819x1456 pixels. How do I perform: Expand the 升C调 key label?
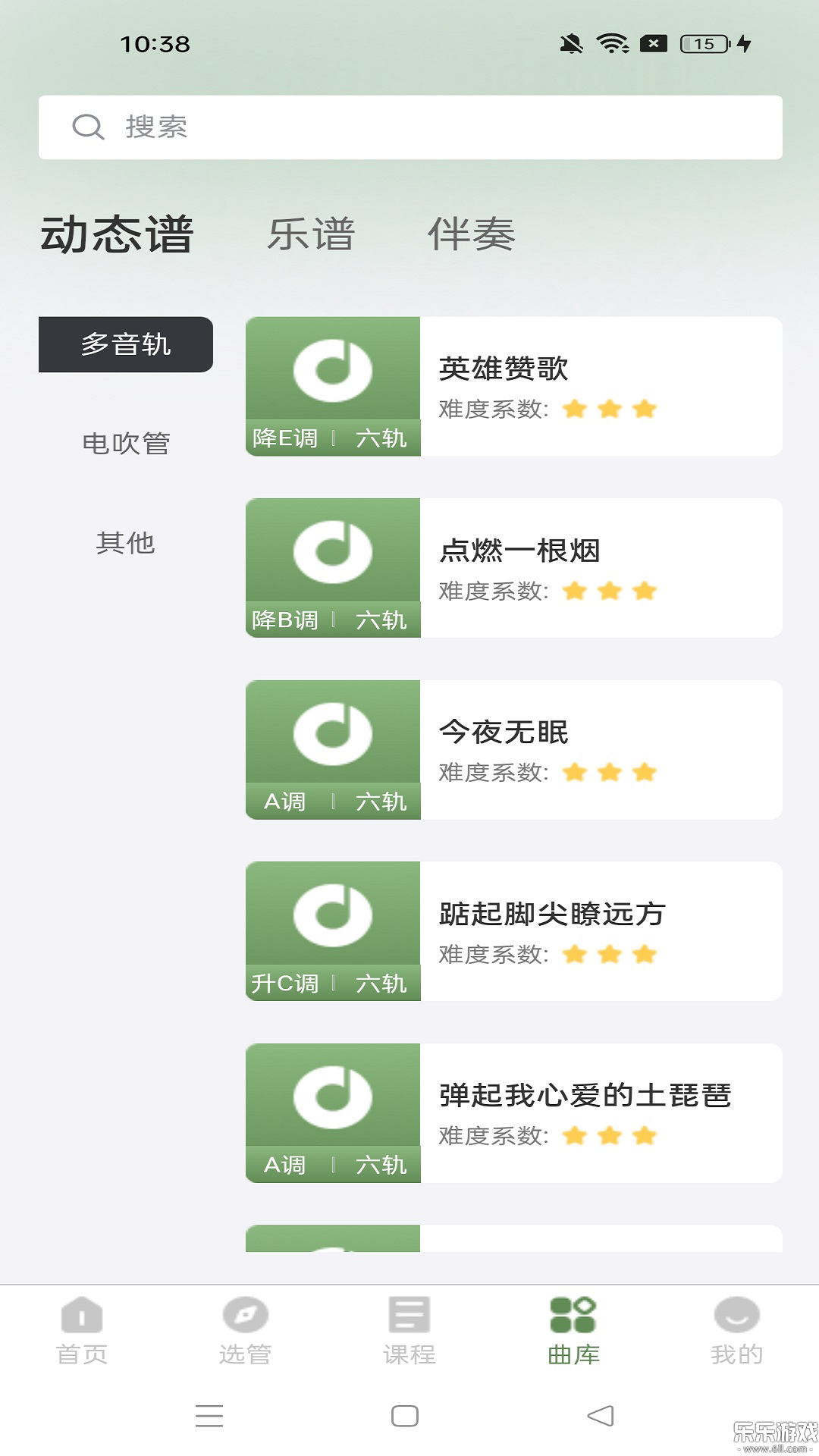(332, 984)
